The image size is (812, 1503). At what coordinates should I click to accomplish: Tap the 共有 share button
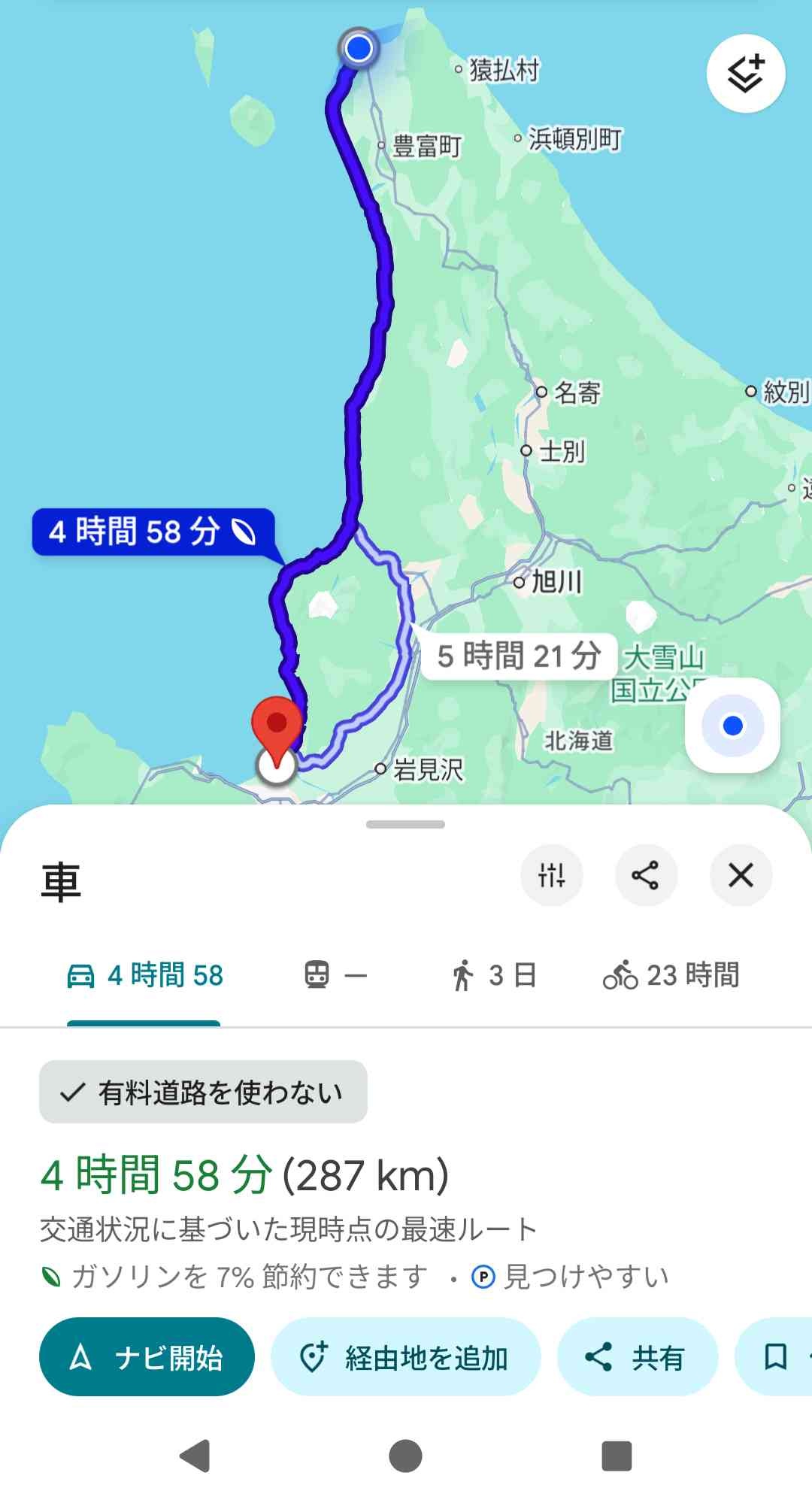(x=637, y=1357)
